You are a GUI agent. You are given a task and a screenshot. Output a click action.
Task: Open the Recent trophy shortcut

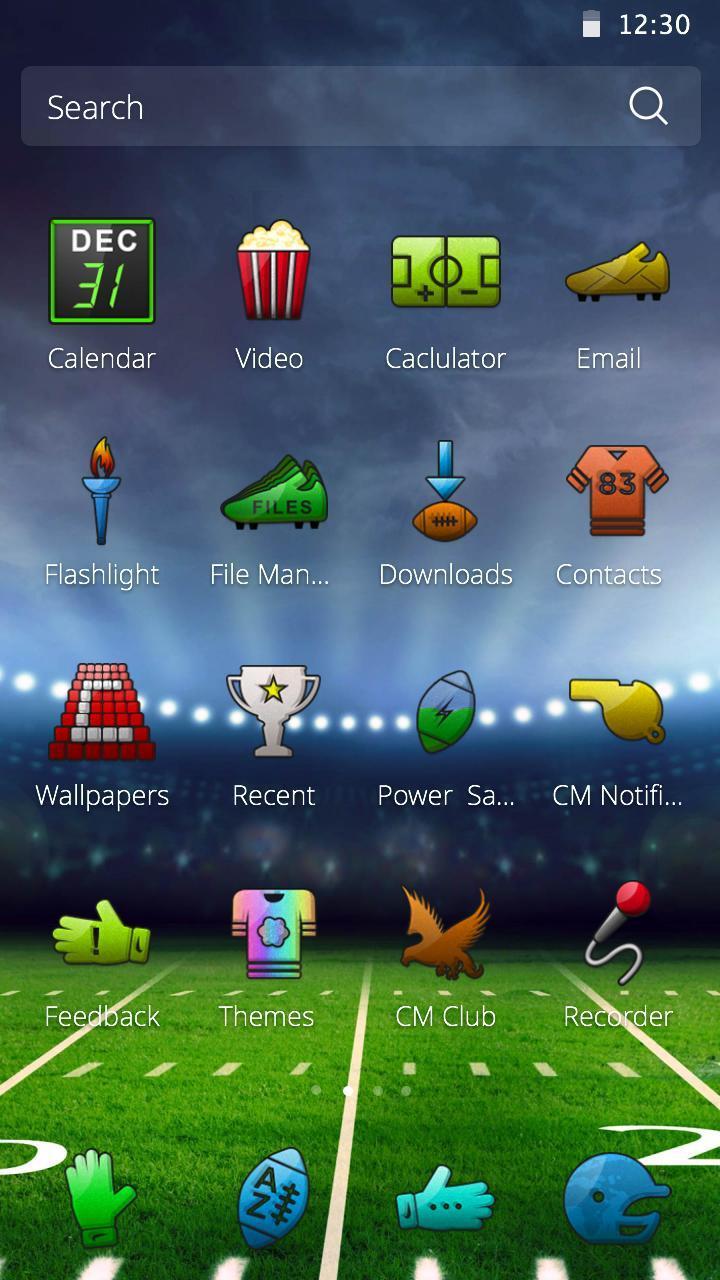click(x=273, y=712)
